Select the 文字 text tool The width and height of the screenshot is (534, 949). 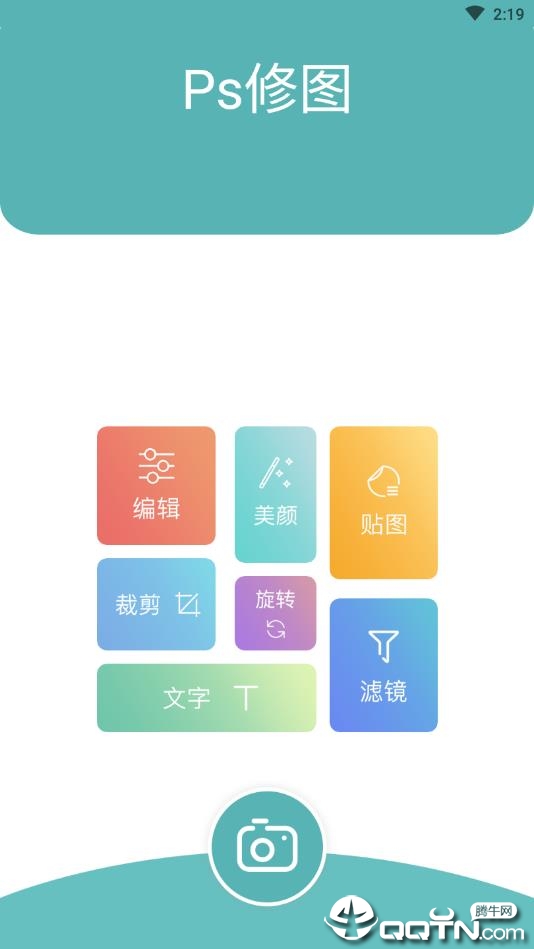206,698
